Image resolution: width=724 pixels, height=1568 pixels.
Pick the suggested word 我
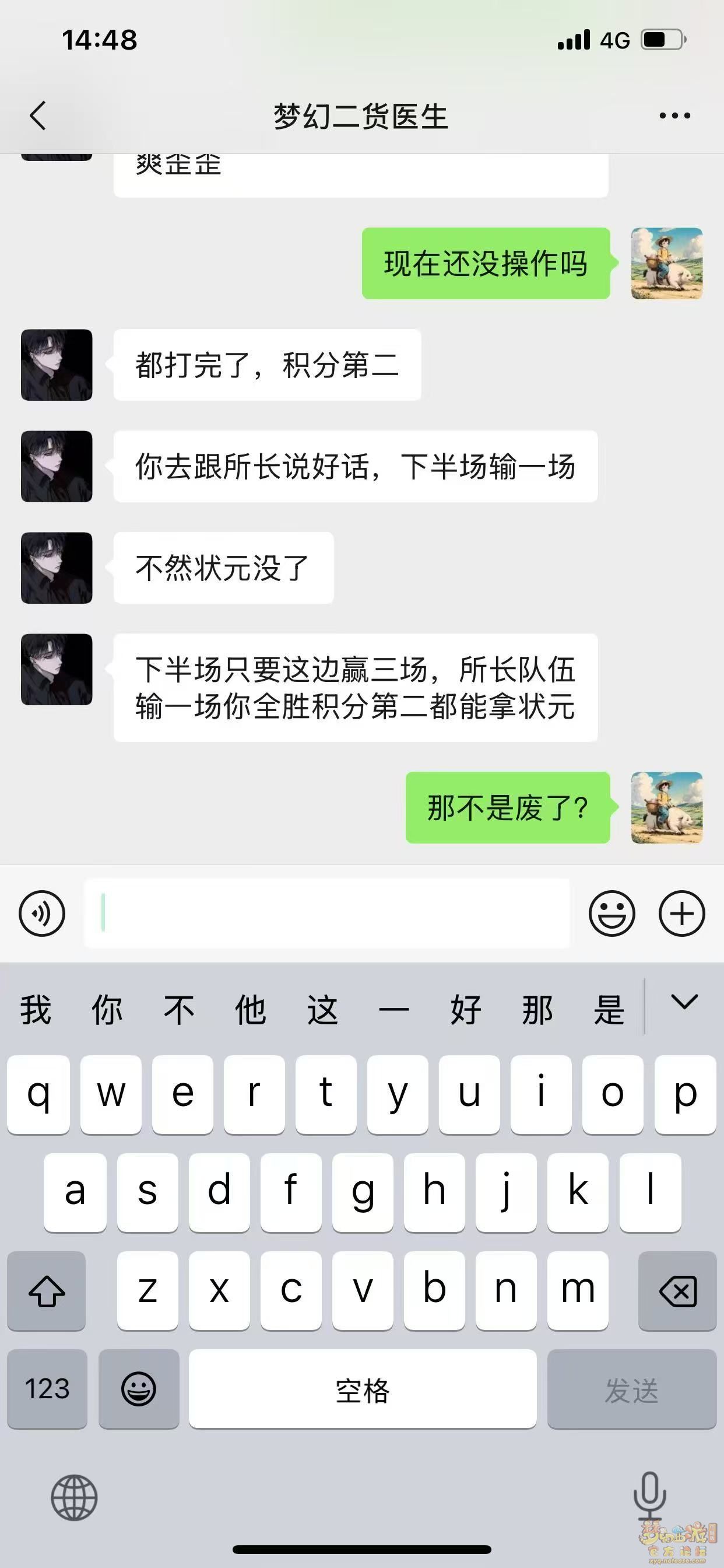(x=36, y=1010)
